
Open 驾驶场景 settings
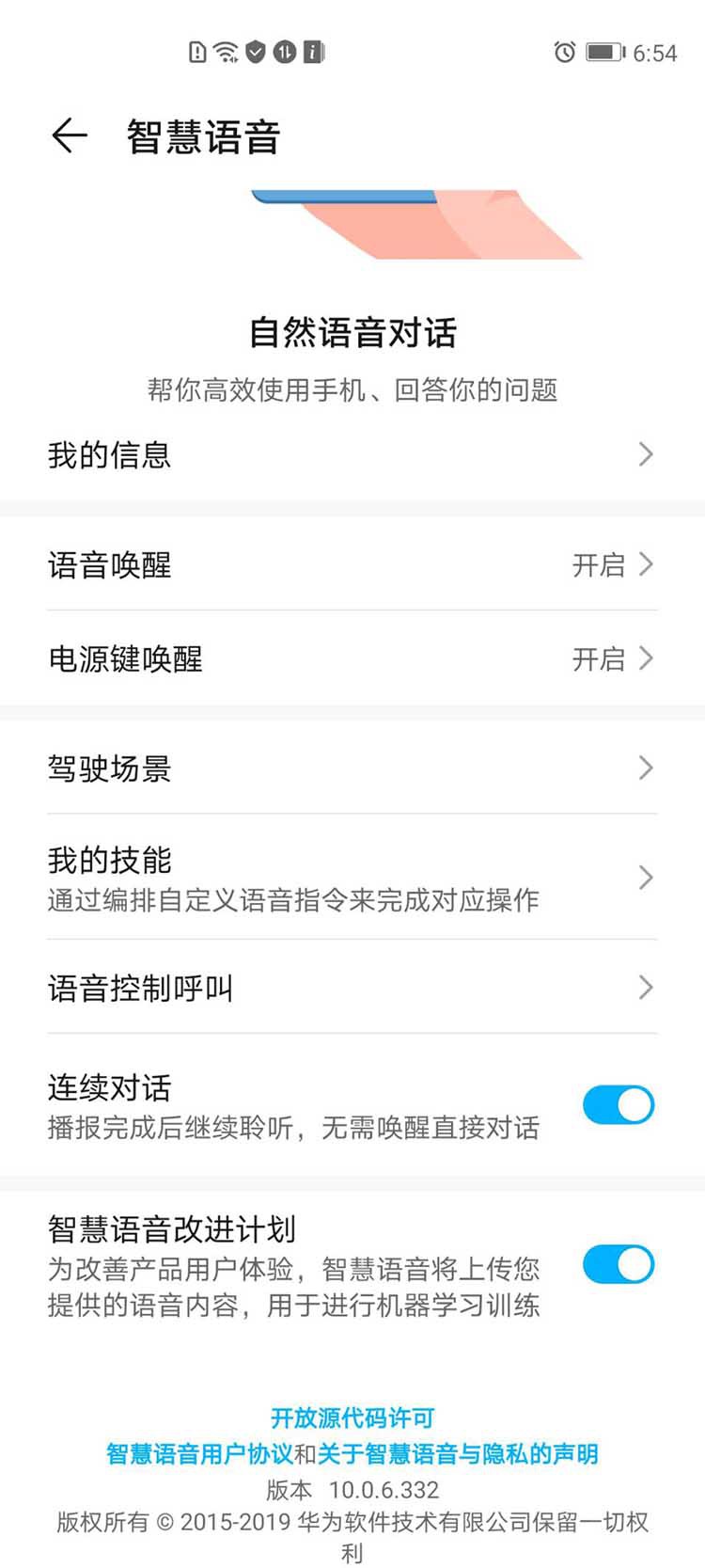(352, 768)
